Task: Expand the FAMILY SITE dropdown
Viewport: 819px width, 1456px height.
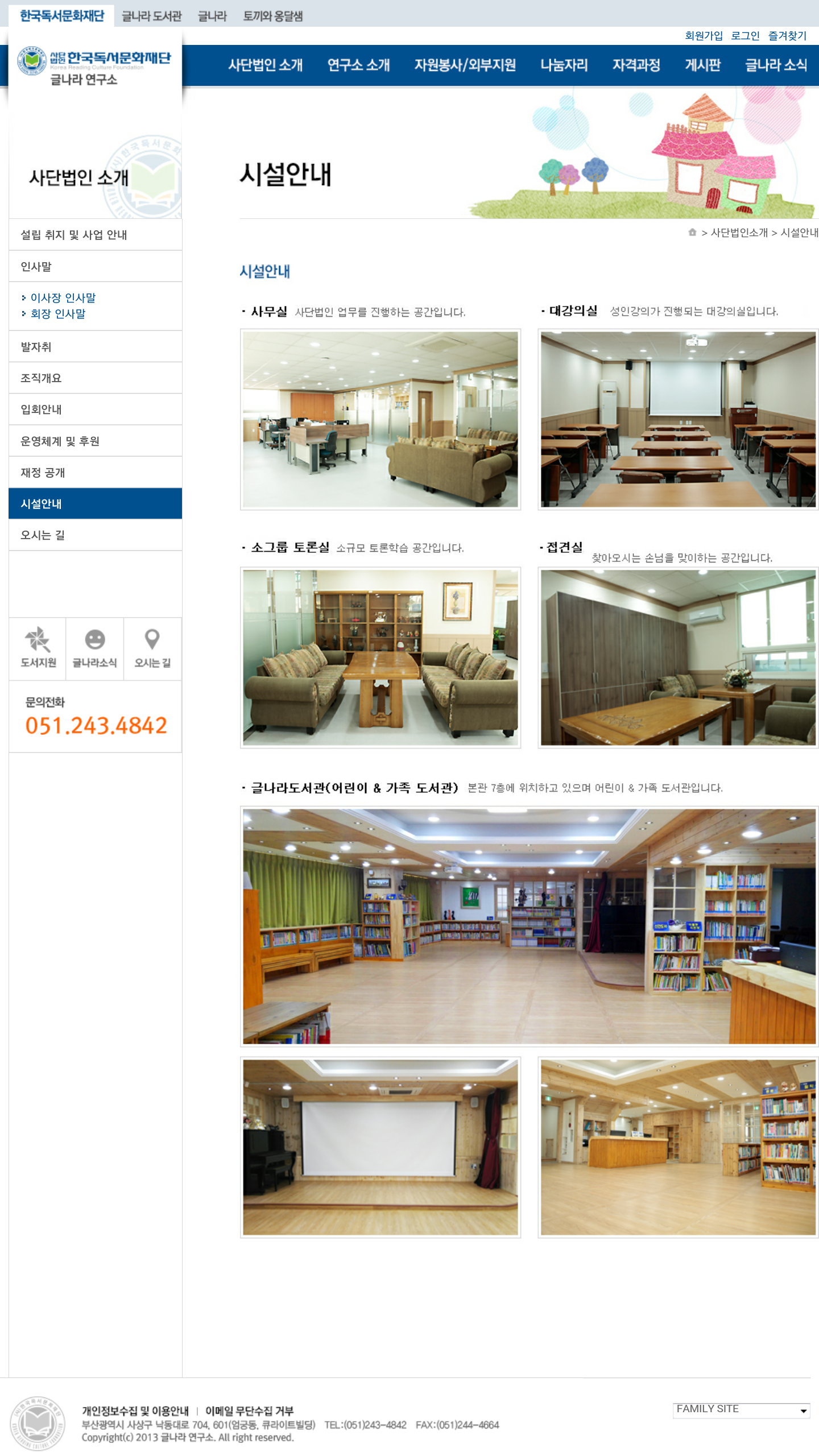Action: 741,1409
